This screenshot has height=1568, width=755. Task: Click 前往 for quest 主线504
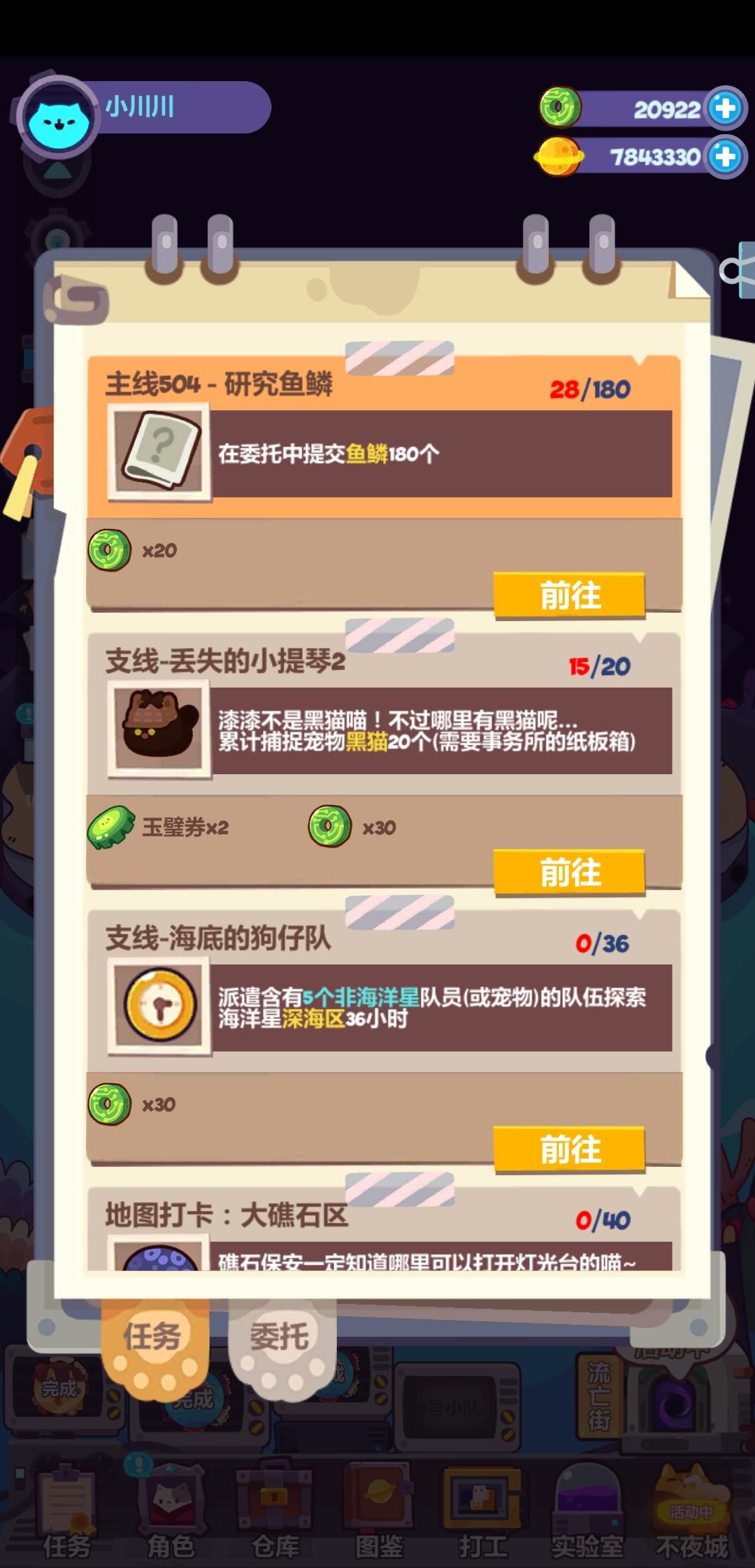click(570, 597)
